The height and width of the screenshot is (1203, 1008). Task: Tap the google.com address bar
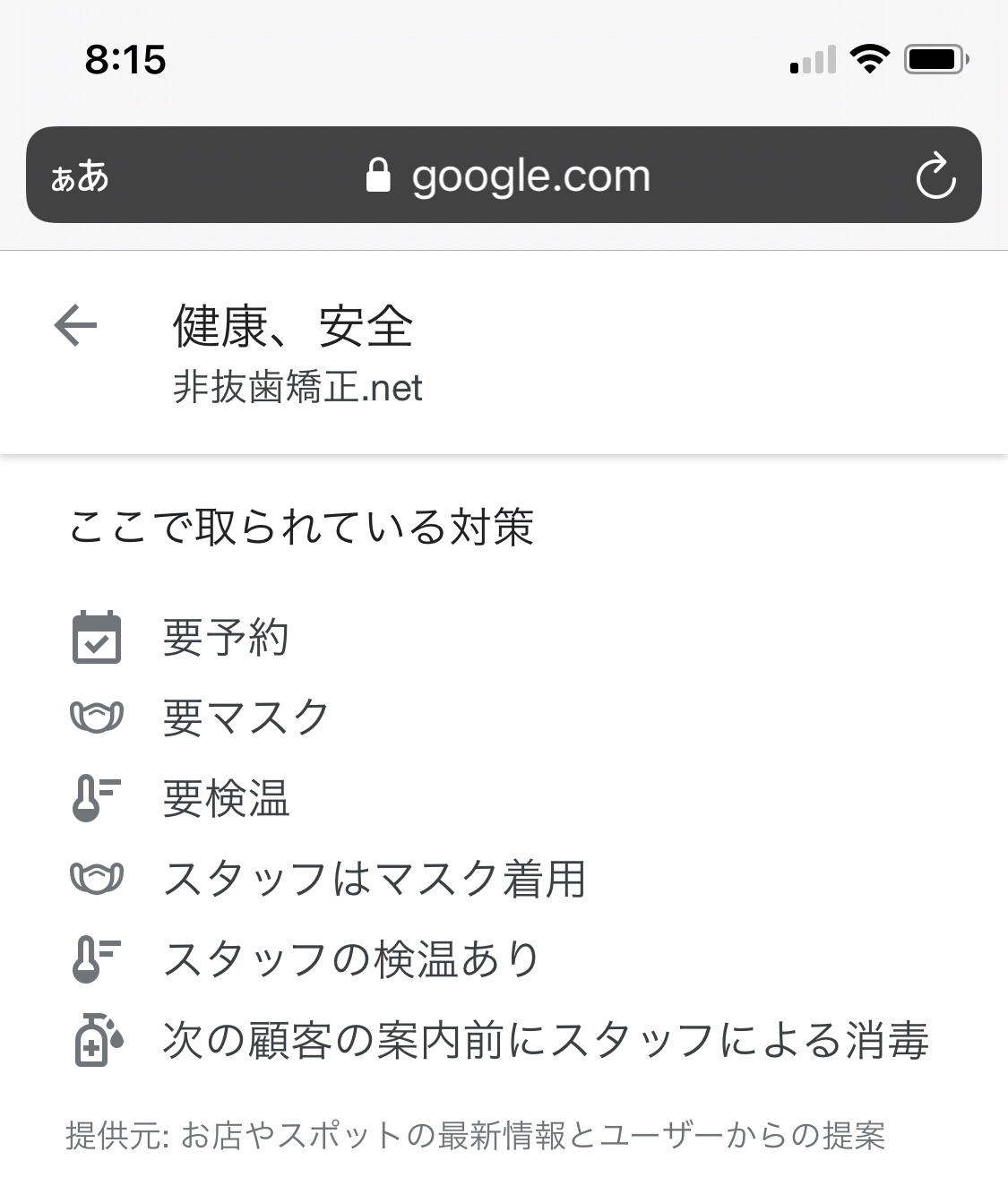(x=508, y=176)
